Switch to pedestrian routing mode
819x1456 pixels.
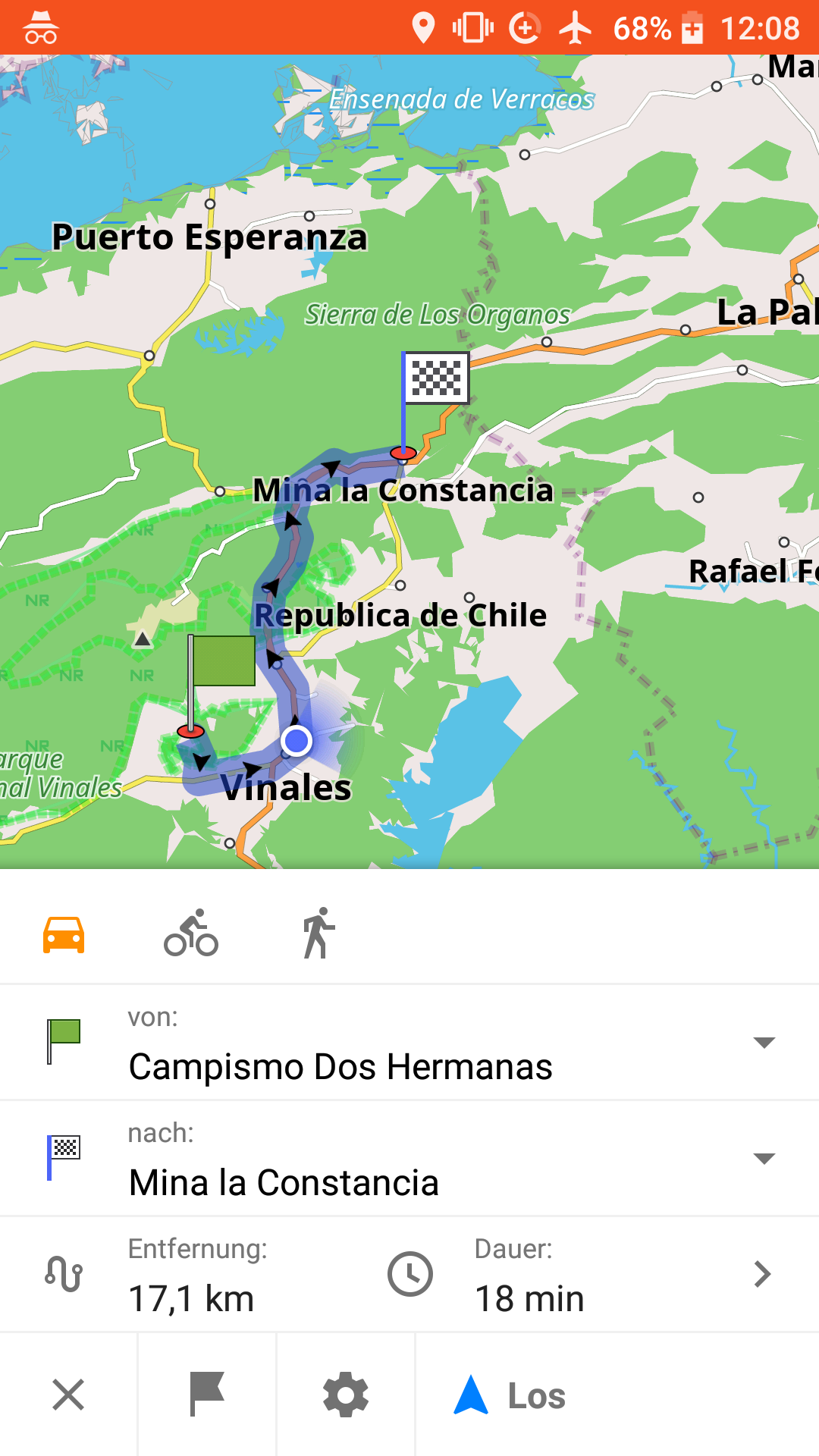click(x=318, y=934)
